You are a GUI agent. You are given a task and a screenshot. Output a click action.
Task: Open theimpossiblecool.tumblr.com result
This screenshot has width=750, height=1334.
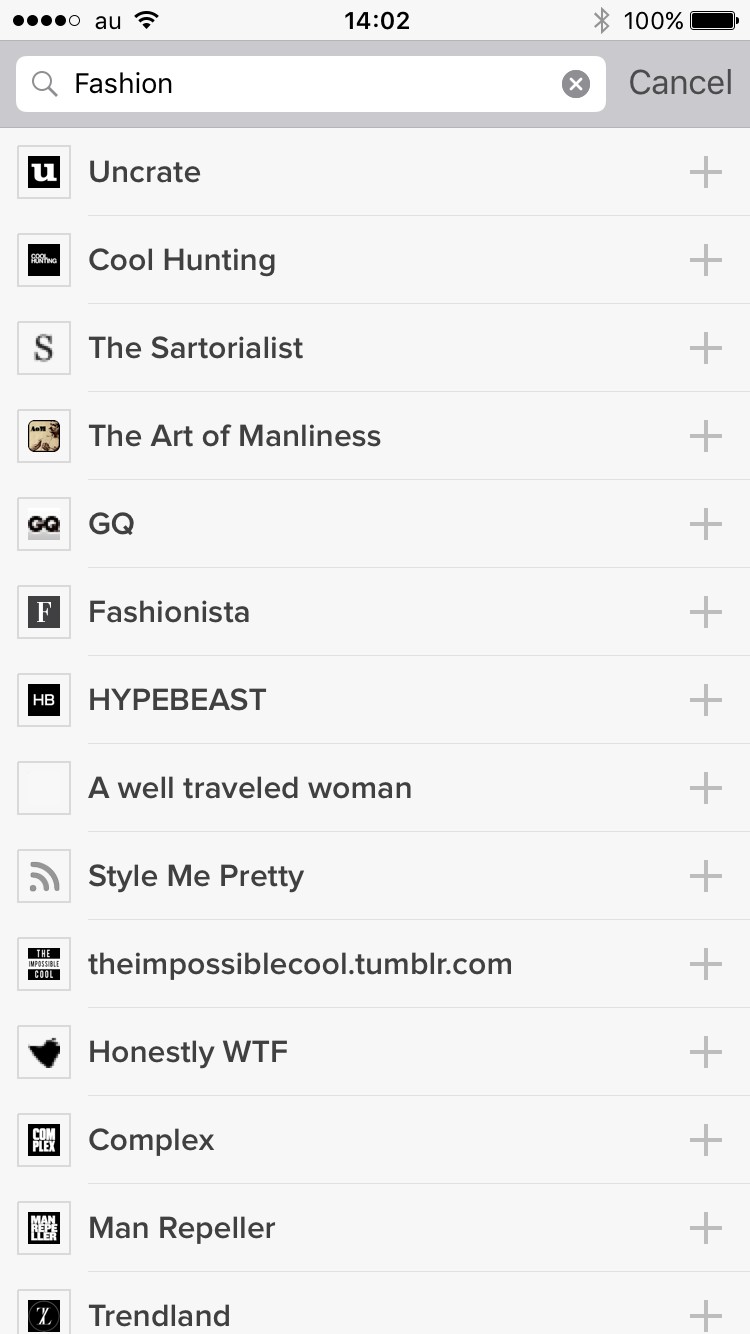point(300,964)
